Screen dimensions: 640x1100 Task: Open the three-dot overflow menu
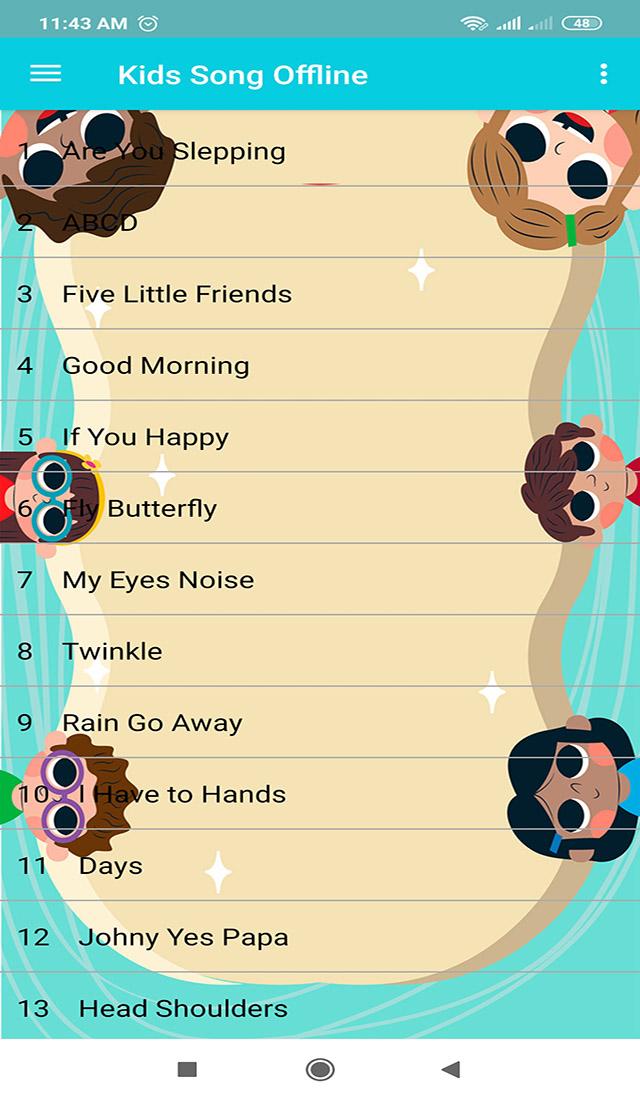click(x=603, y=74)
